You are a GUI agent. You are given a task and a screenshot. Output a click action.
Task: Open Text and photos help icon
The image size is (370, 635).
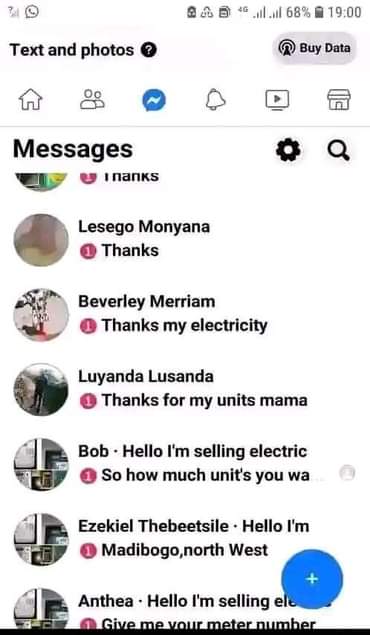coord(149,50)
